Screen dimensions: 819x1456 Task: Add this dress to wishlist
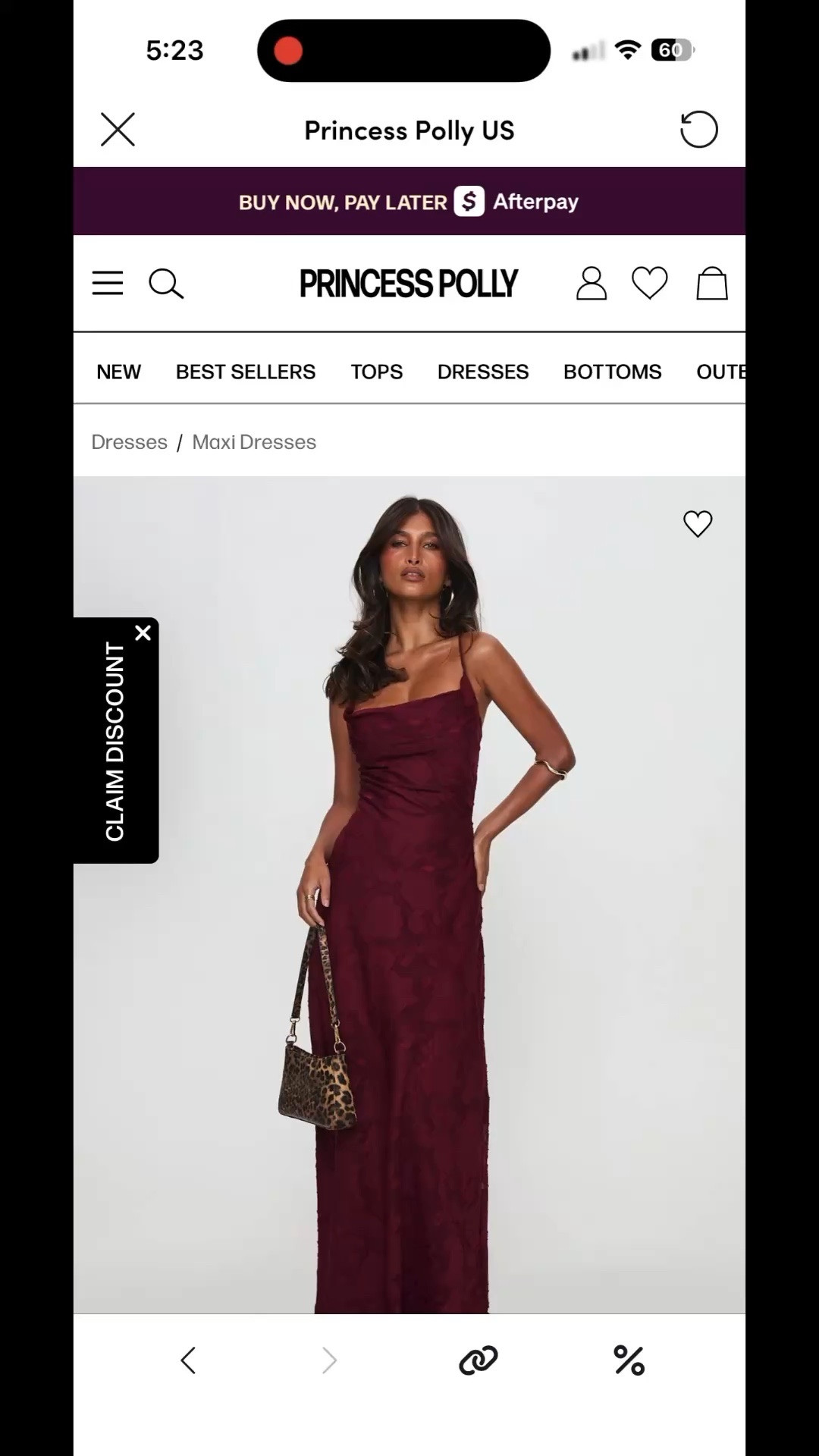point(697,523)
